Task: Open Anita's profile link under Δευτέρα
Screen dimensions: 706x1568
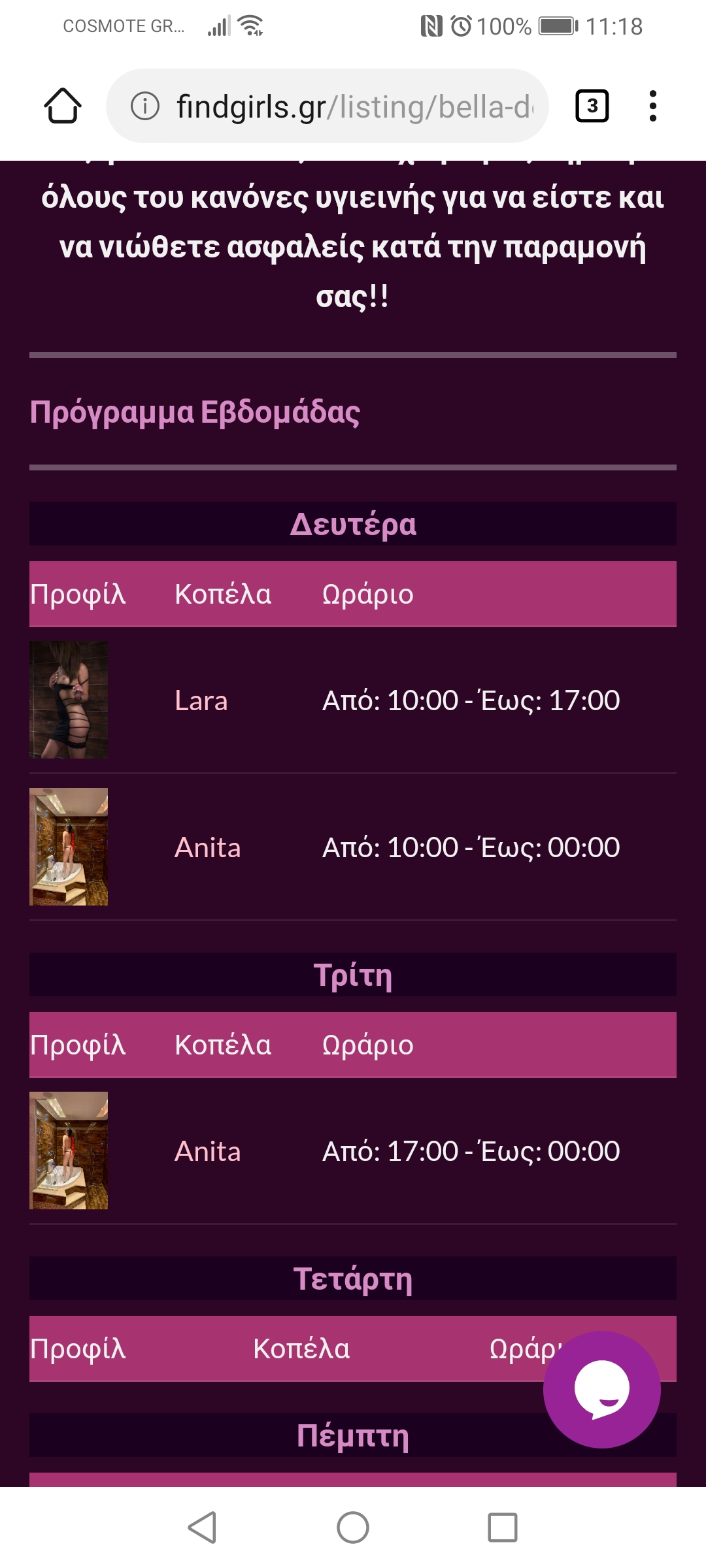Action: [x=208, y=847]
